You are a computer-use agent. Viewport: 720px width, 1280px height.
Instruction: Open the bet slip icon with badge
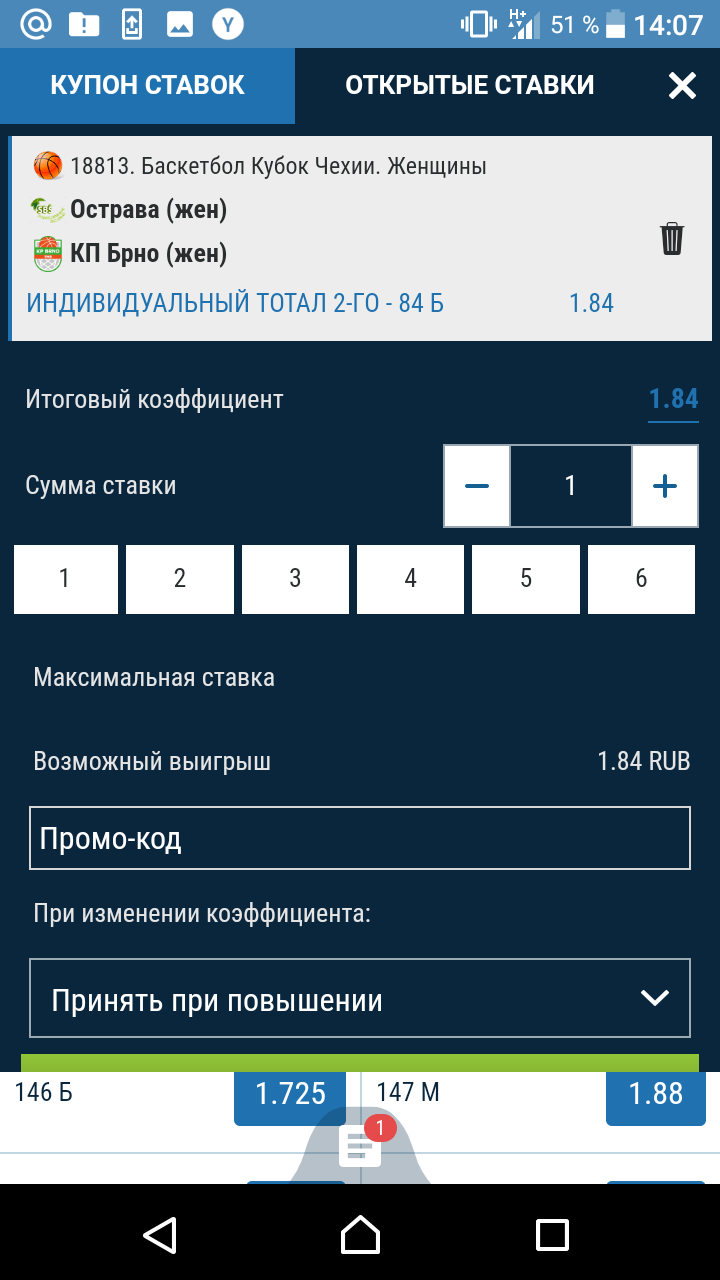click(x=360, y=1145)
